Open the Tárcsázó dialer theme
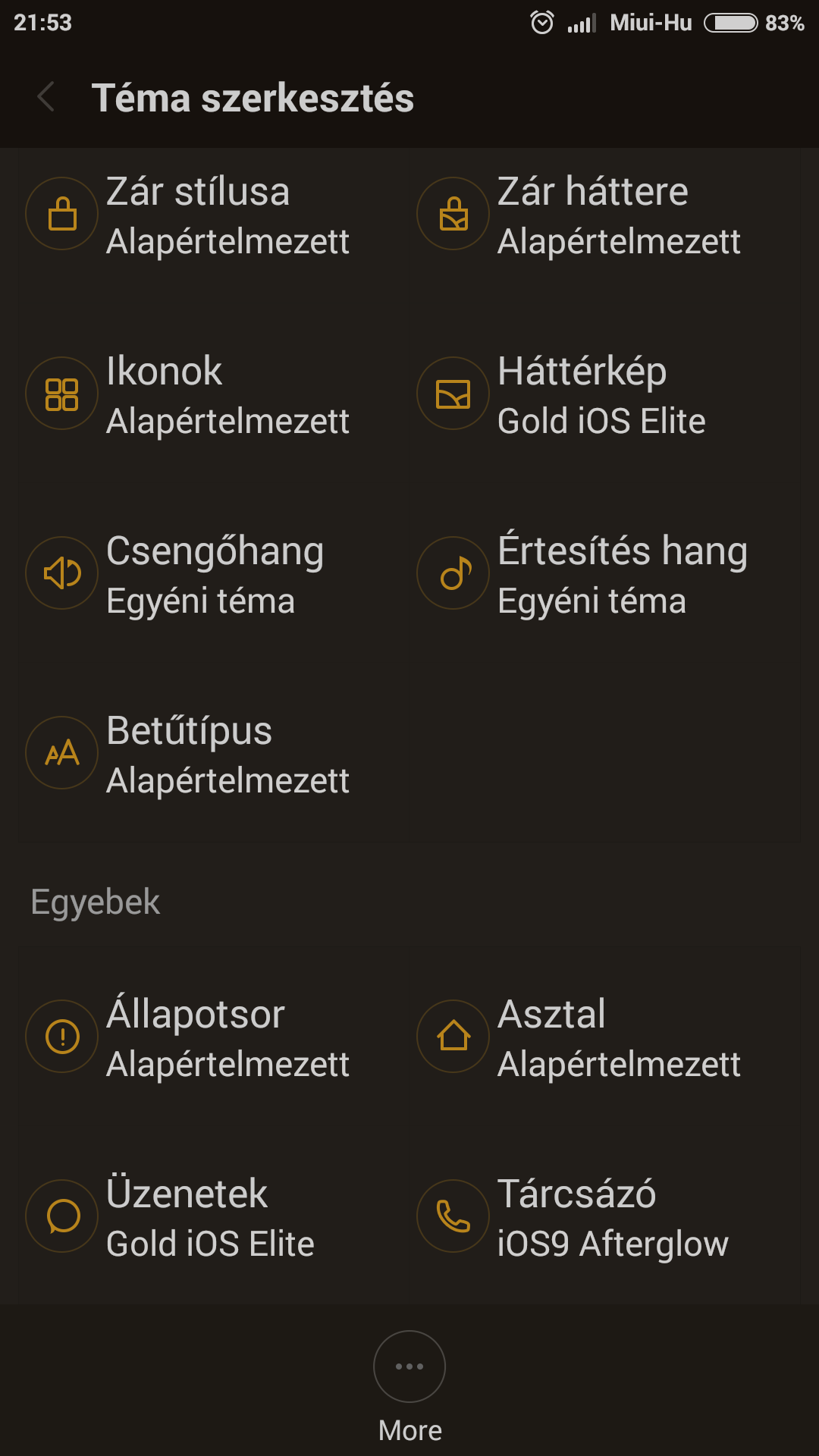 click(605, 1216)
